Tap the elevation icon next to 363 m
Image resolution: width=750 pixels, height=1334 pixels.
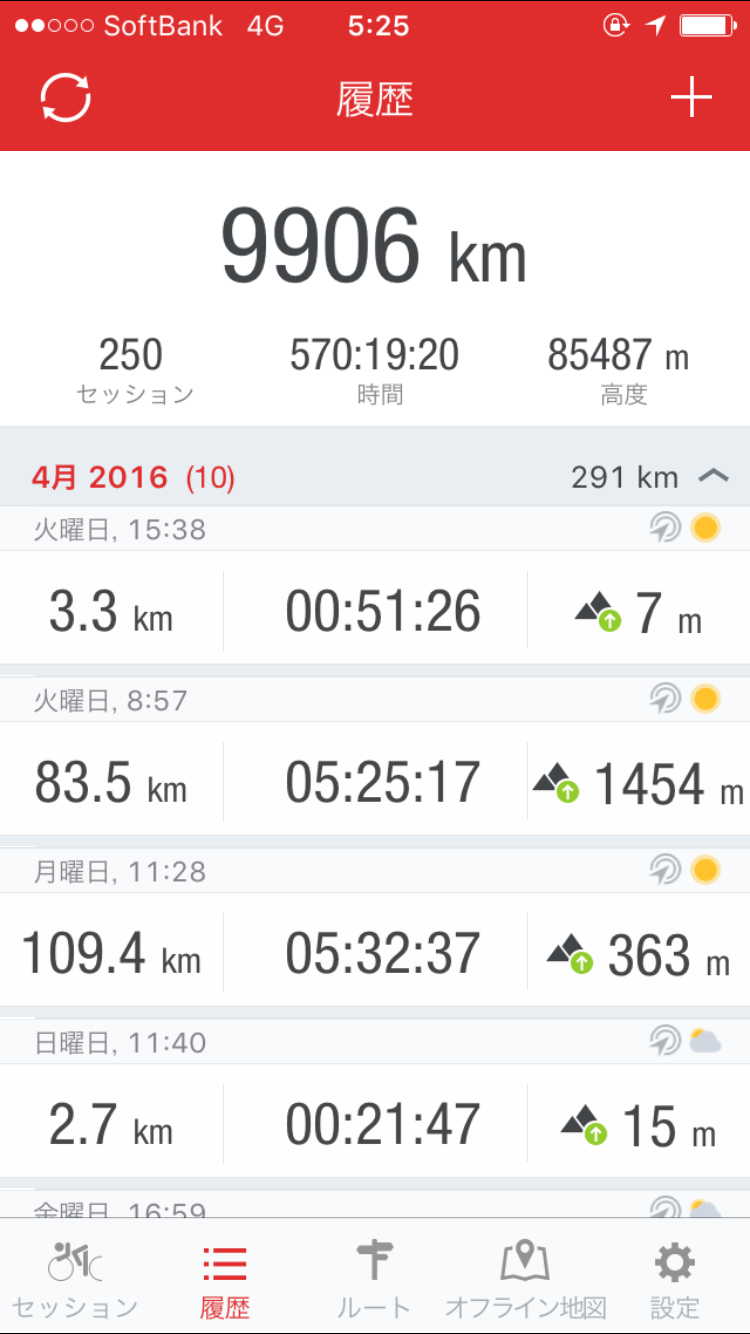pos(567,953)
